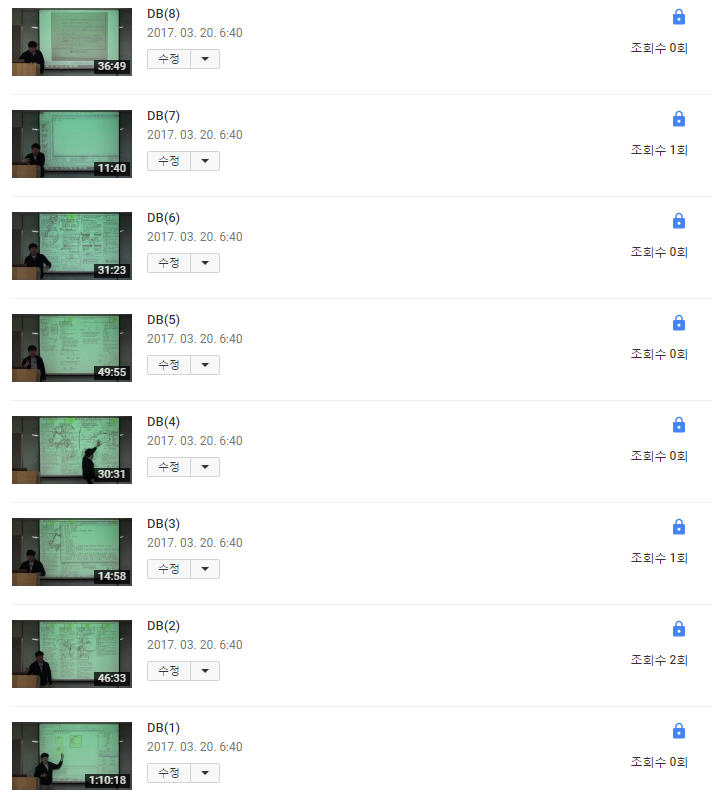This screenshot has height=806, width=713.
Task: Edit DB(2) with the 수정 button
Action: point(168,671)
